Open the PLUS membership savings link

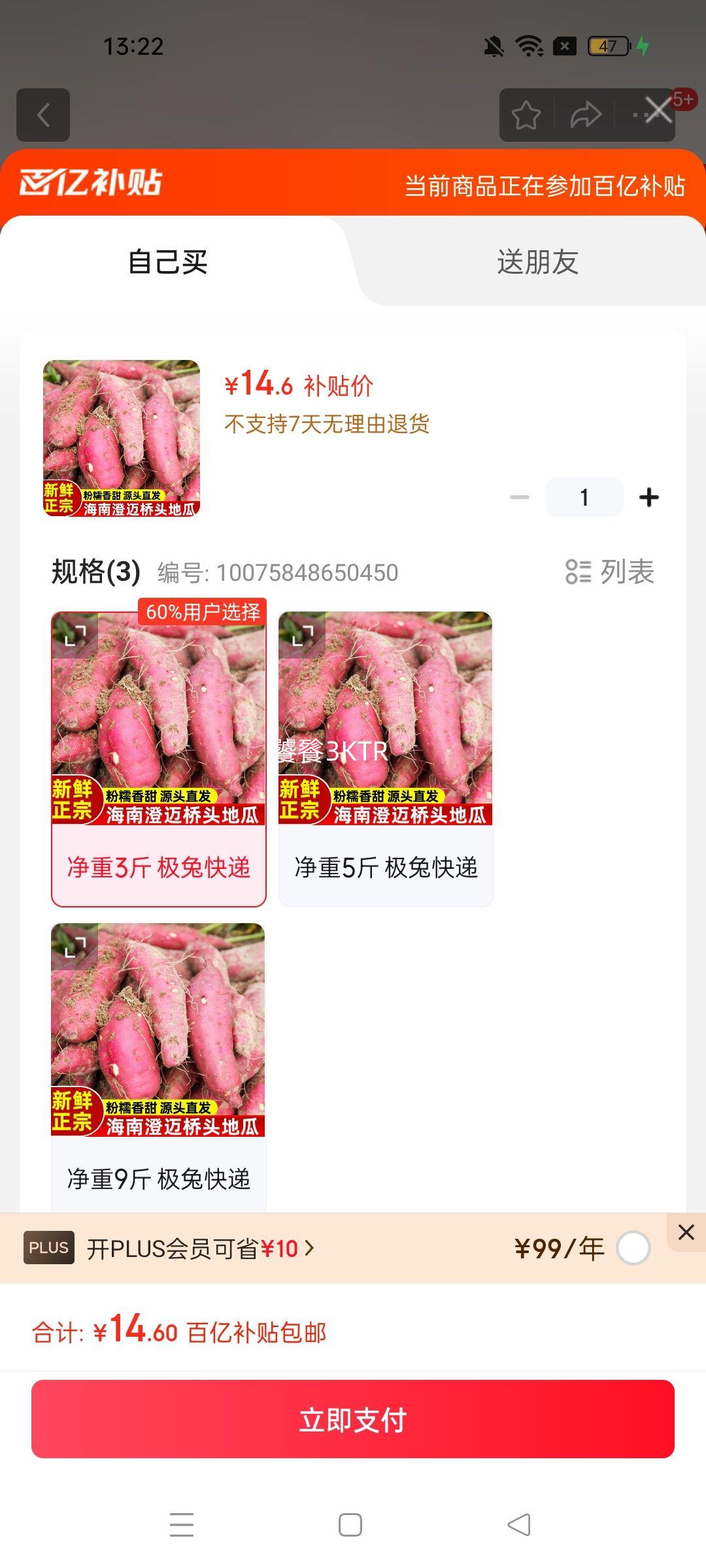click(x=200, y=1249)
